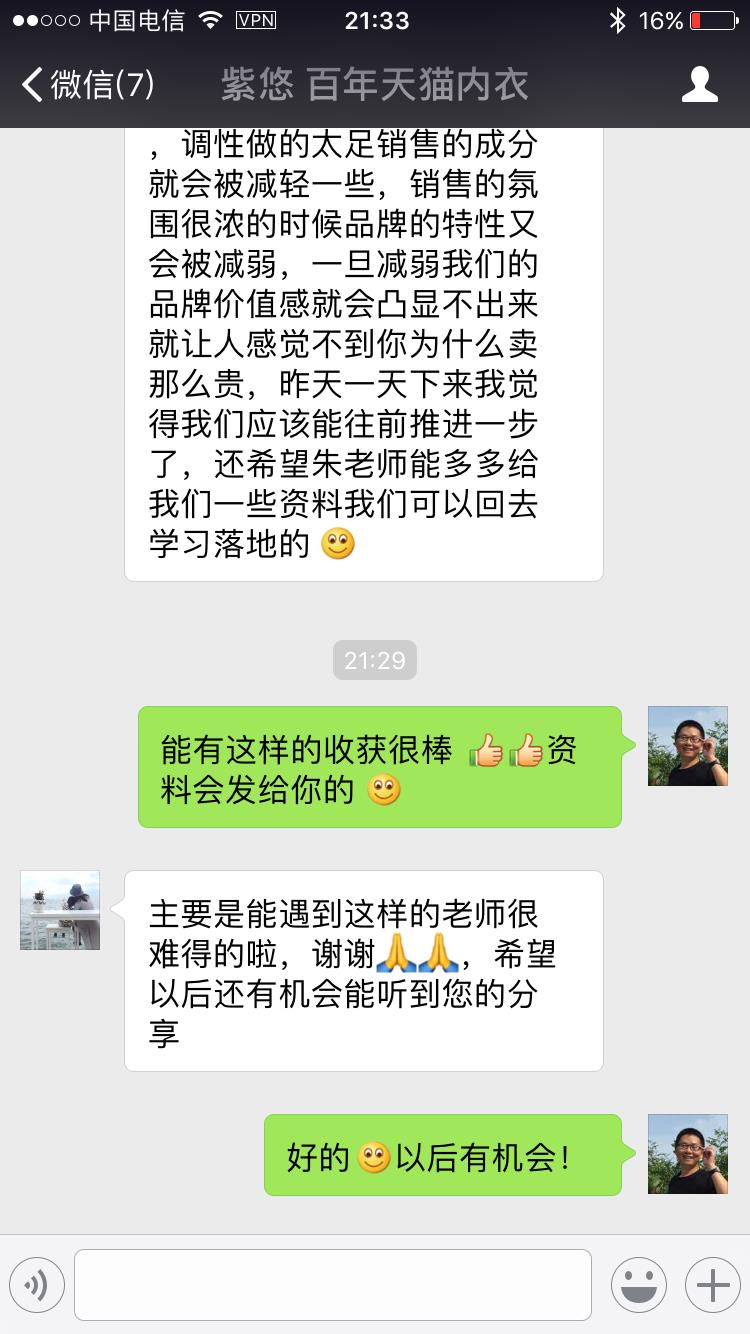
Task: Open the emoji sticker panel
Action: [x=638, y=1285]
